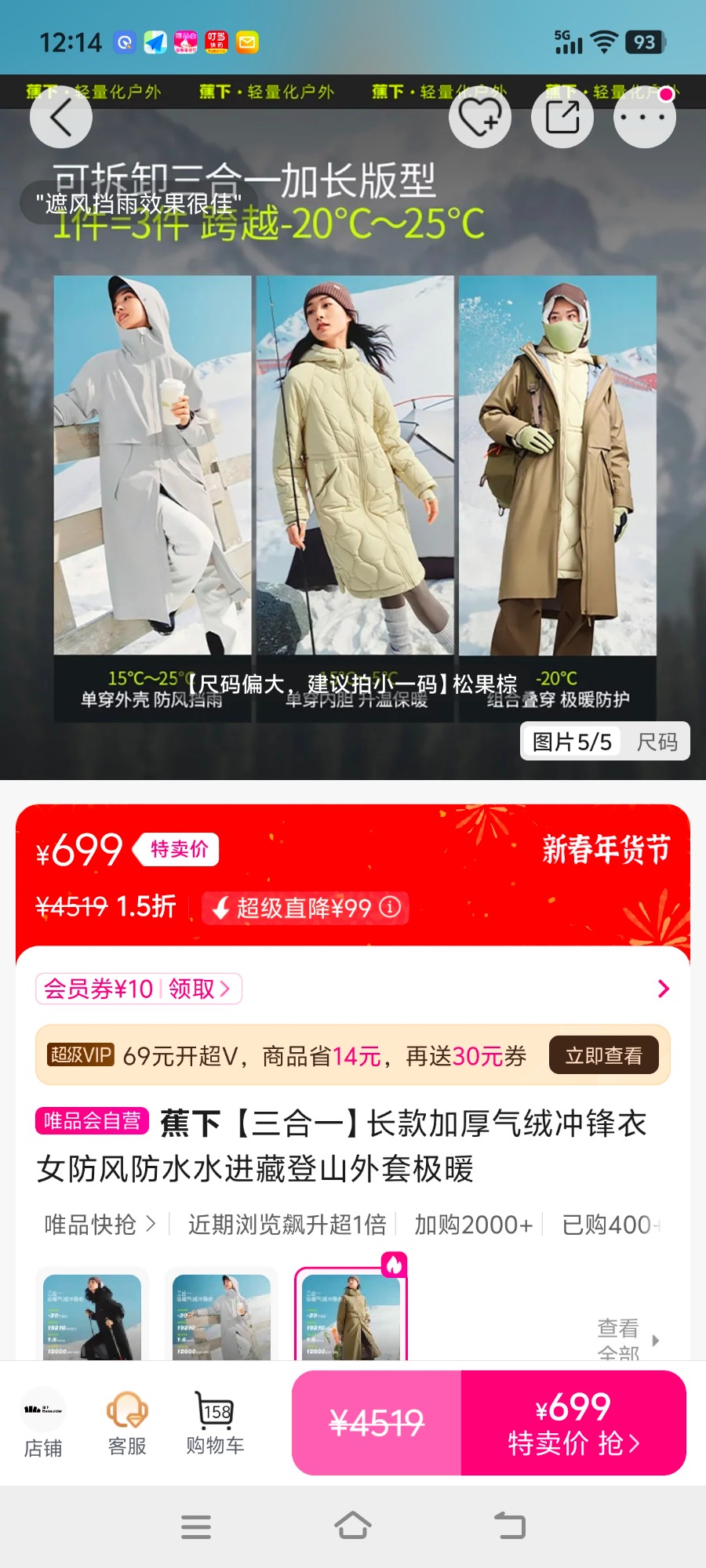Choose the khaki brown jacket color thumbnail
Viewport: 706px width, 1568px height.
click(x=351, y=1317)
